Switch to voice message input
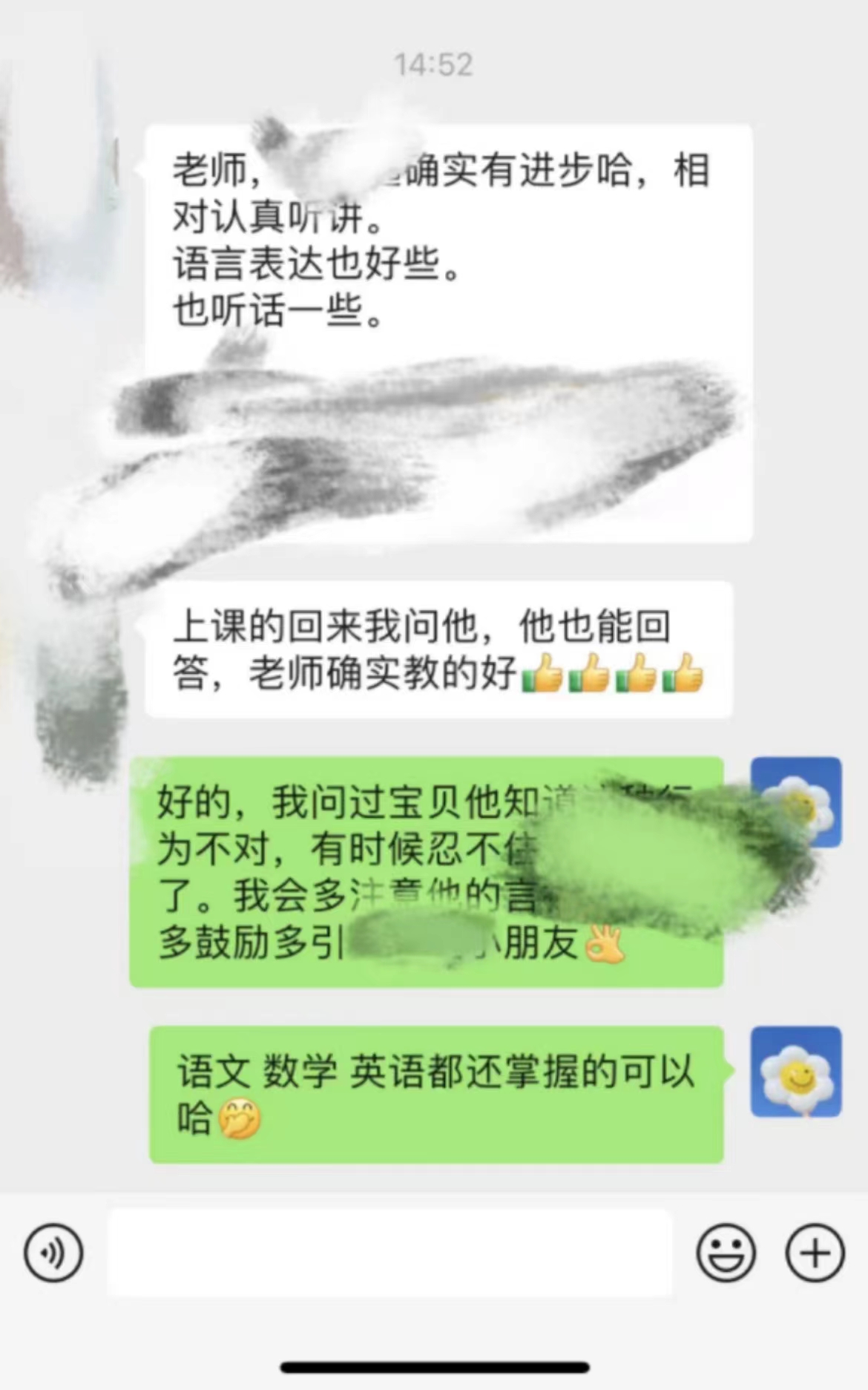868x1390 pixels. 53,1253
